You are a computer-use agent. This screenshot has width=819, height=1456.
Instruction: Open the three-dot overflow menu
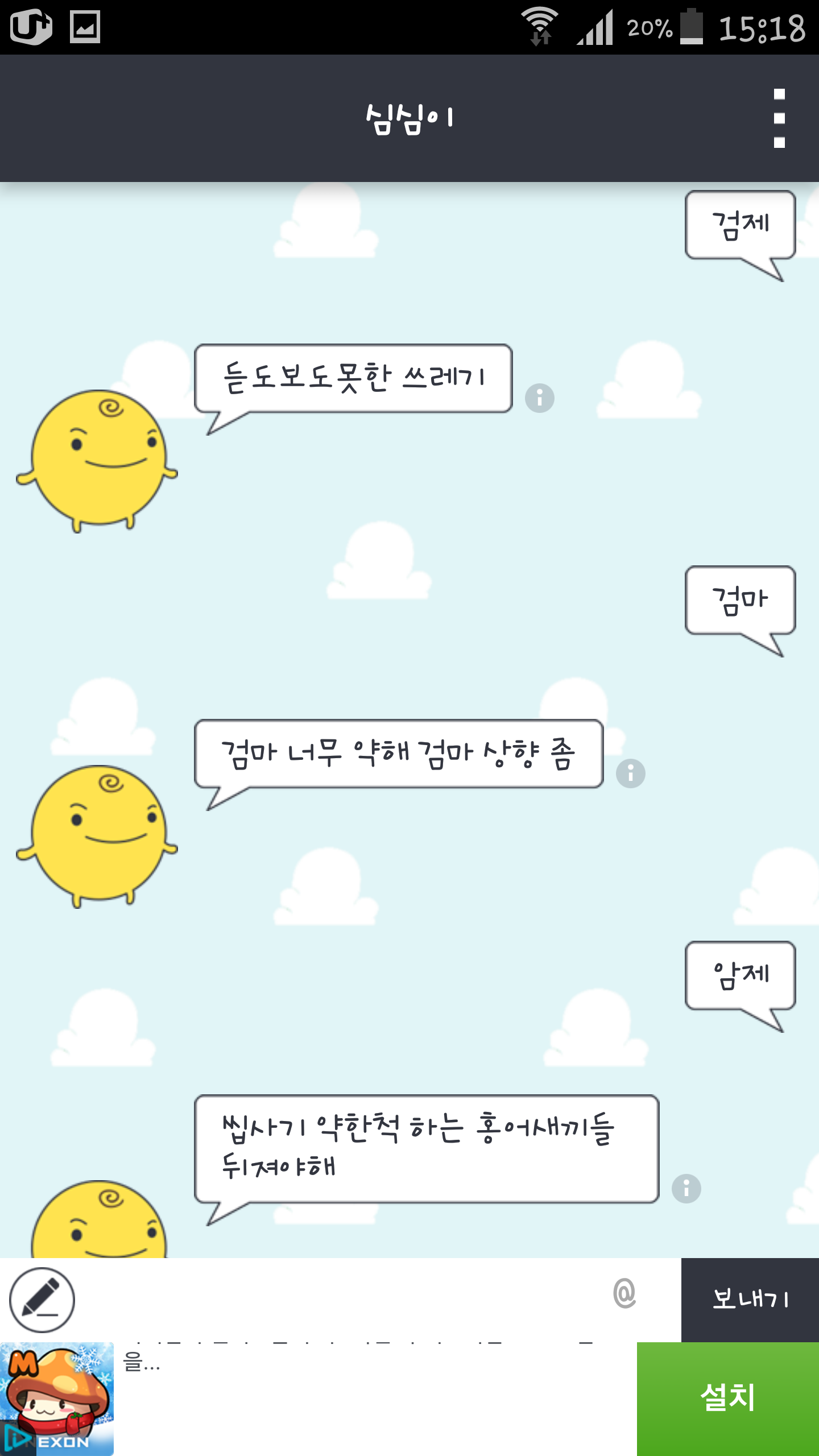(779, 118)
